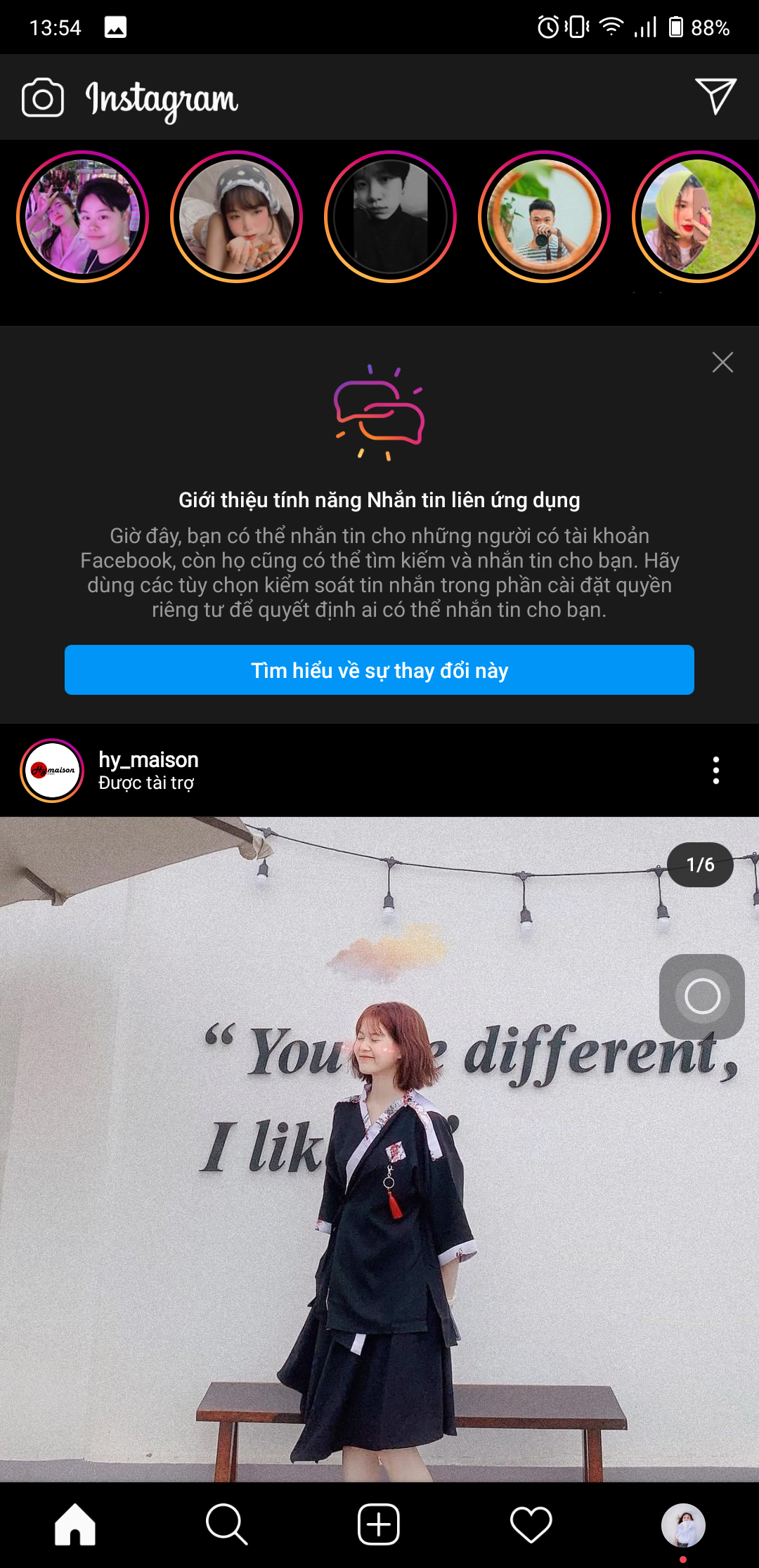The width and height of the screenshot is (759, 1568).
Task: Tap 'Tìm hiểu về sự thay đổi này' button
Action: pyautogui.click(x=379, y=670)
